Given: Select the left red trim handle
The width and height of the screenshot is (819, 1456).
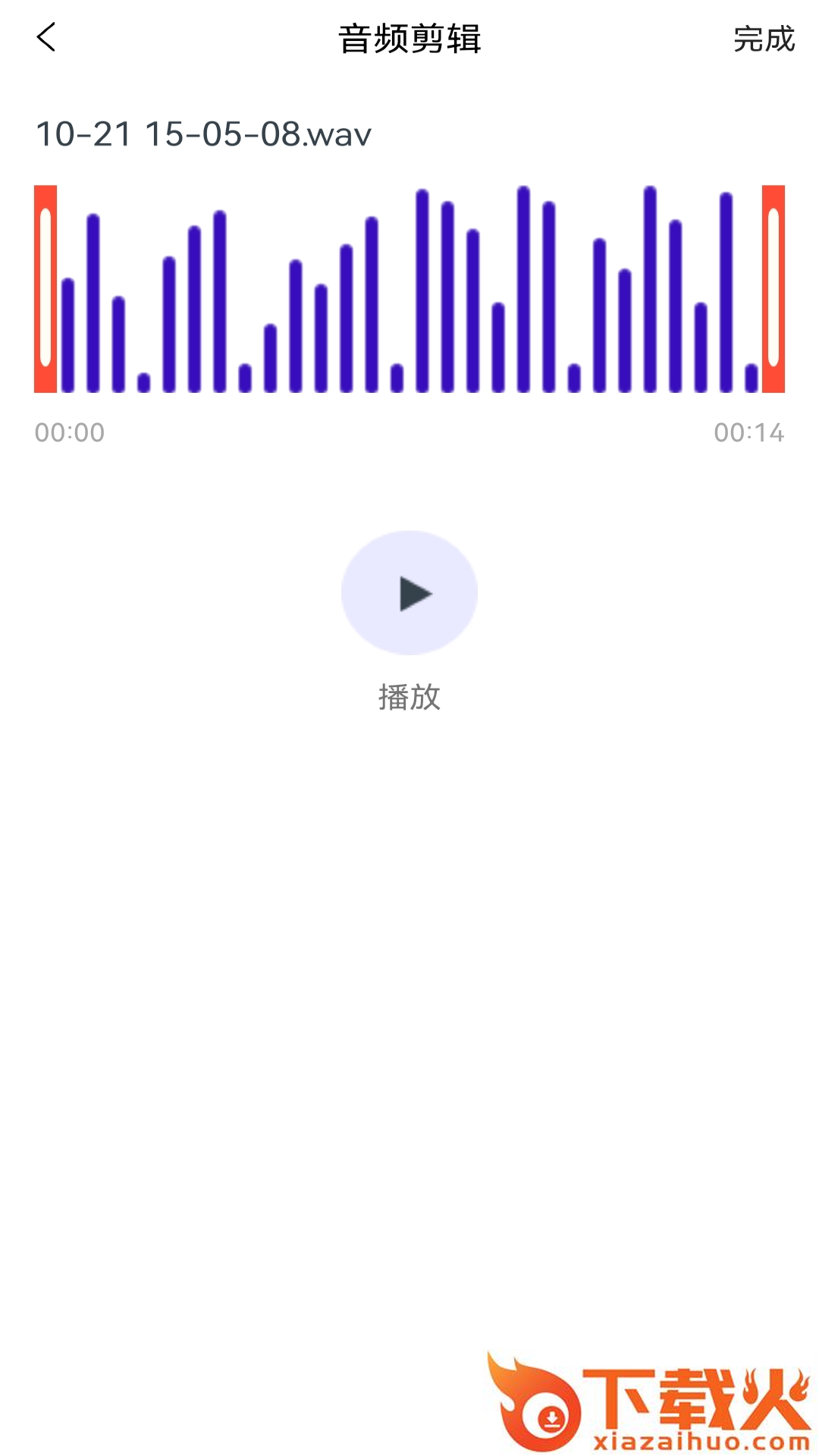Looking at the screenshot, I should click(x=45, y=289).
